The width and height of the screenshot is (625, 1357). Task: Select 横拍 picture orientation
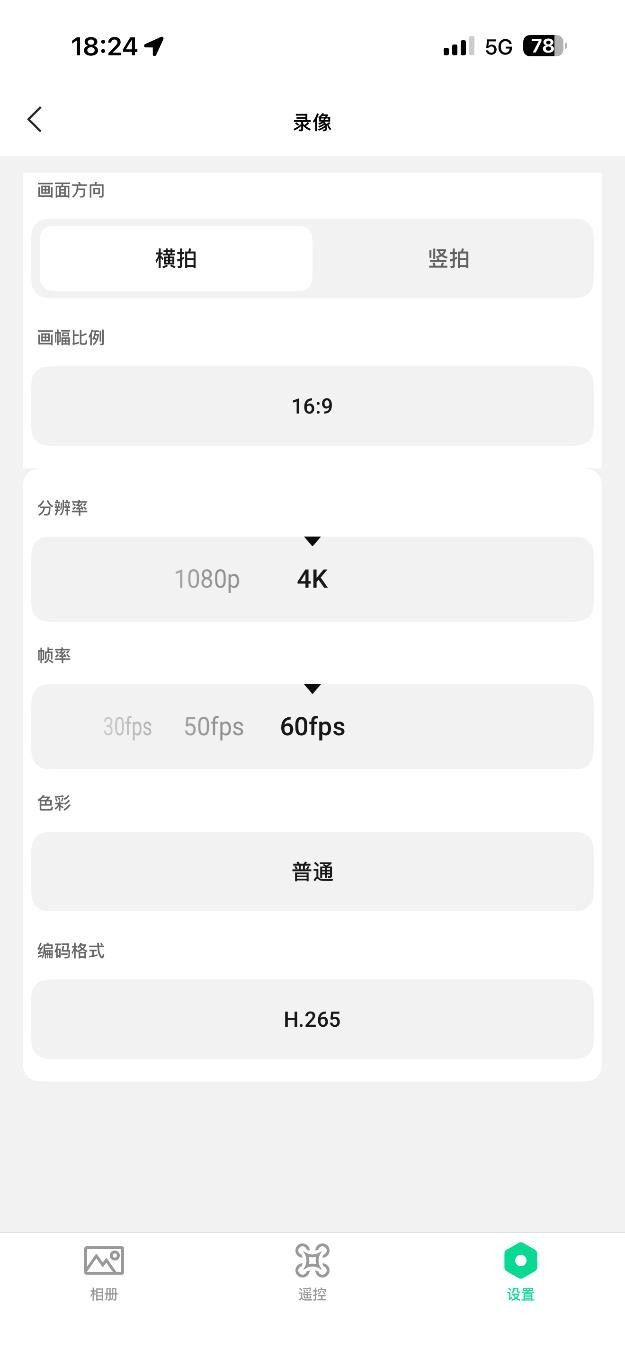[176, 258]
